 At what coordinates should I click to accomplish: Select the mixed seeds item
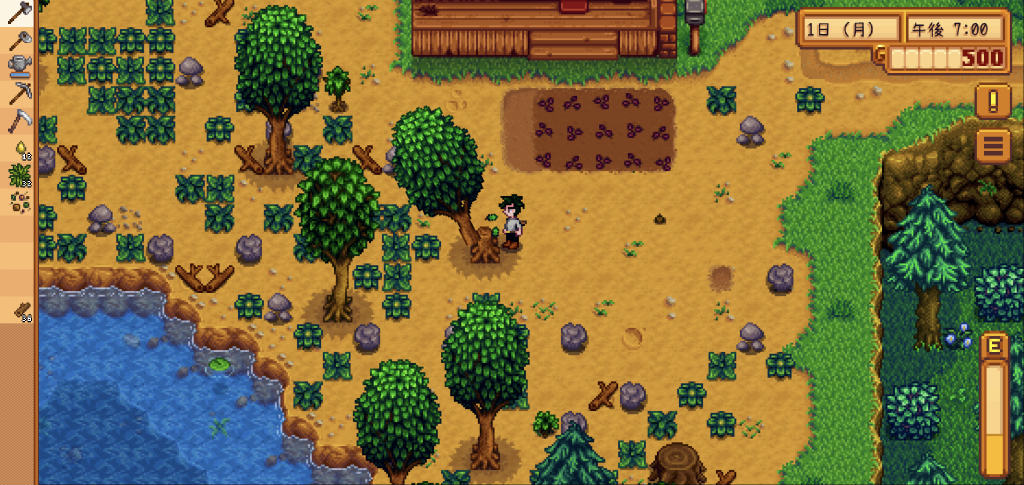[x=19, y=201]
